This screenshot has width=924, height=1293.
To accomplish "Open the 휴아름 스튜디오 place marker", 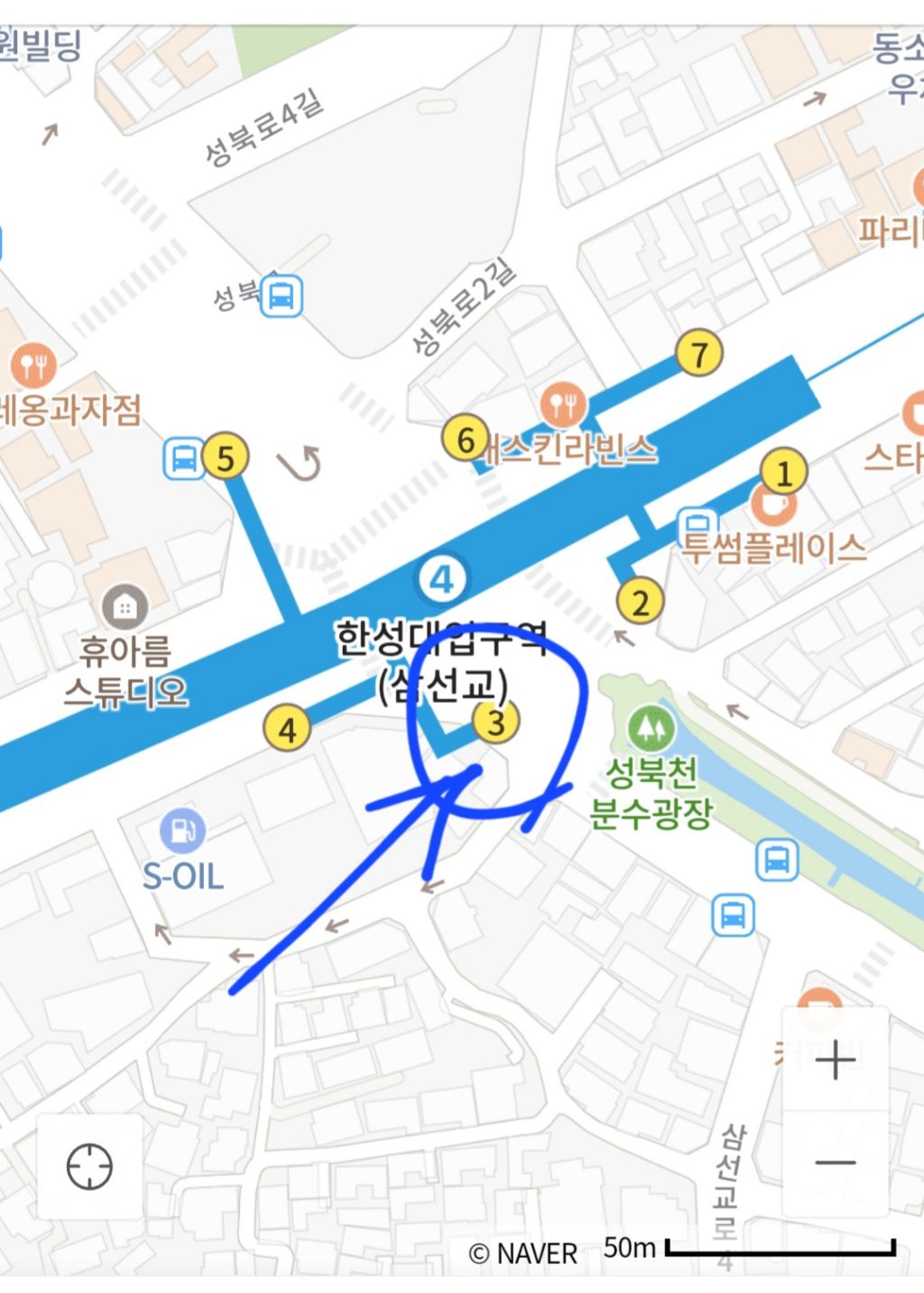I will [125, 608].
